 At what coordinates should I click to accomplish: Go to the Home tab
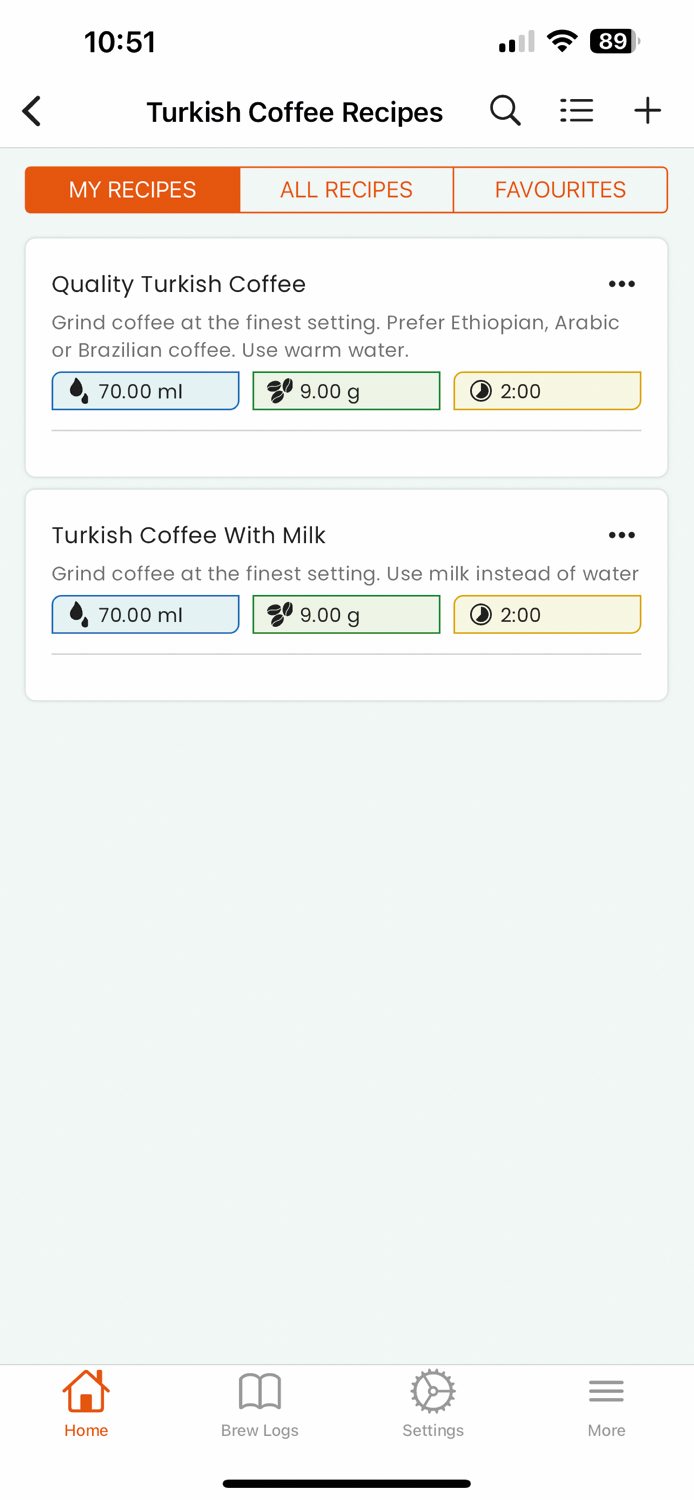[86, 1404]
